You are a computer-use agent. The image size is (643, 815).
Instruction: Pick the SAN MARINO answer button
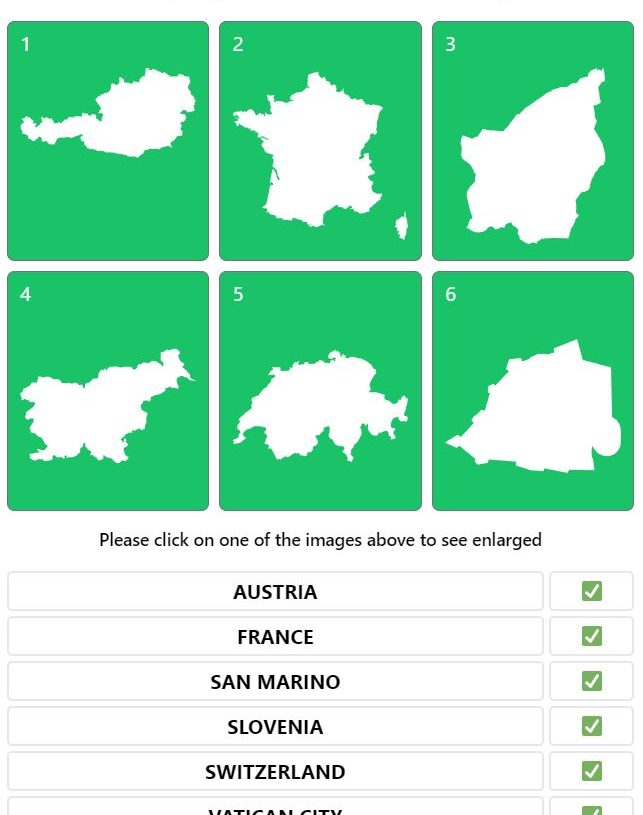pos(275,681)
